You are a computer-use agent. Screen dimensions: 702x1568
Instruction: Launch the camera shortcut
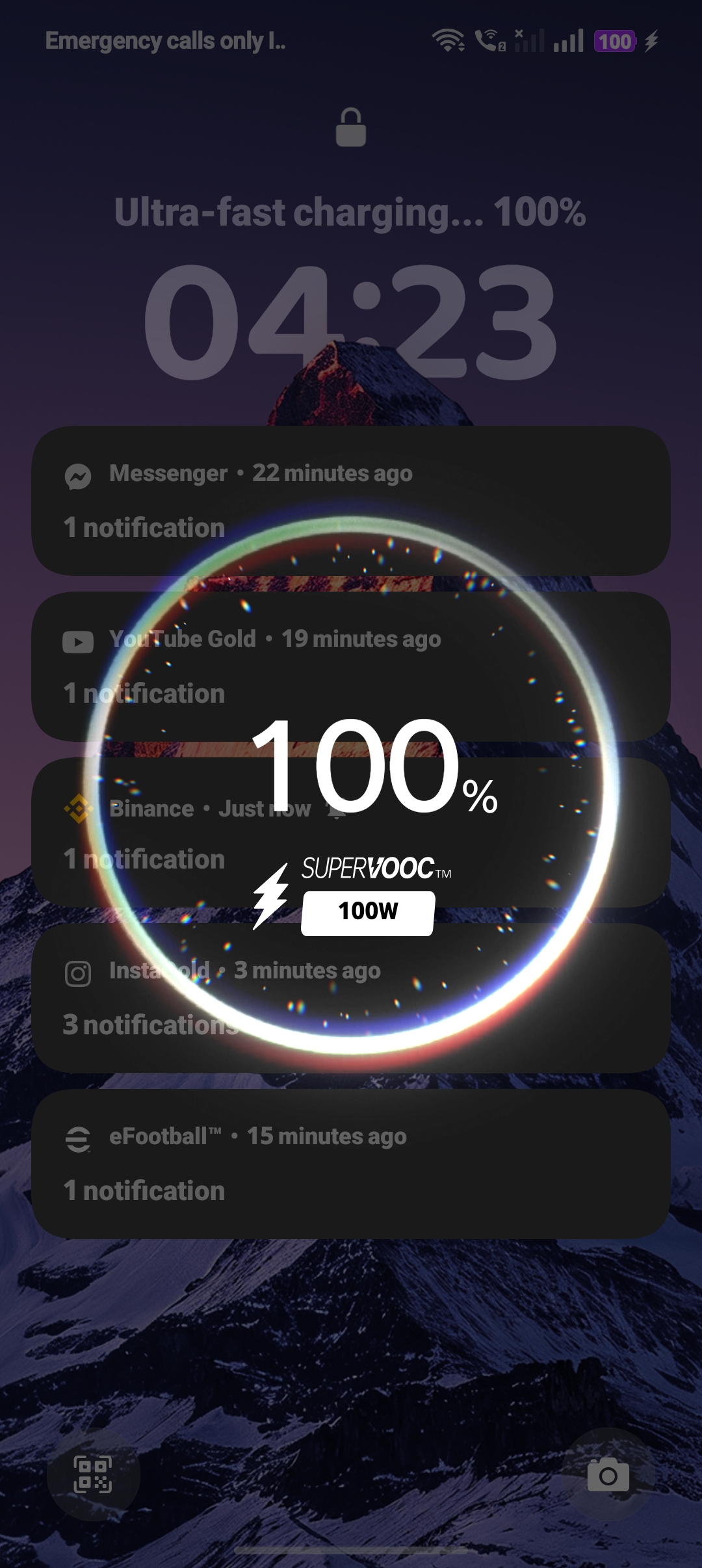coord(608,1474)
